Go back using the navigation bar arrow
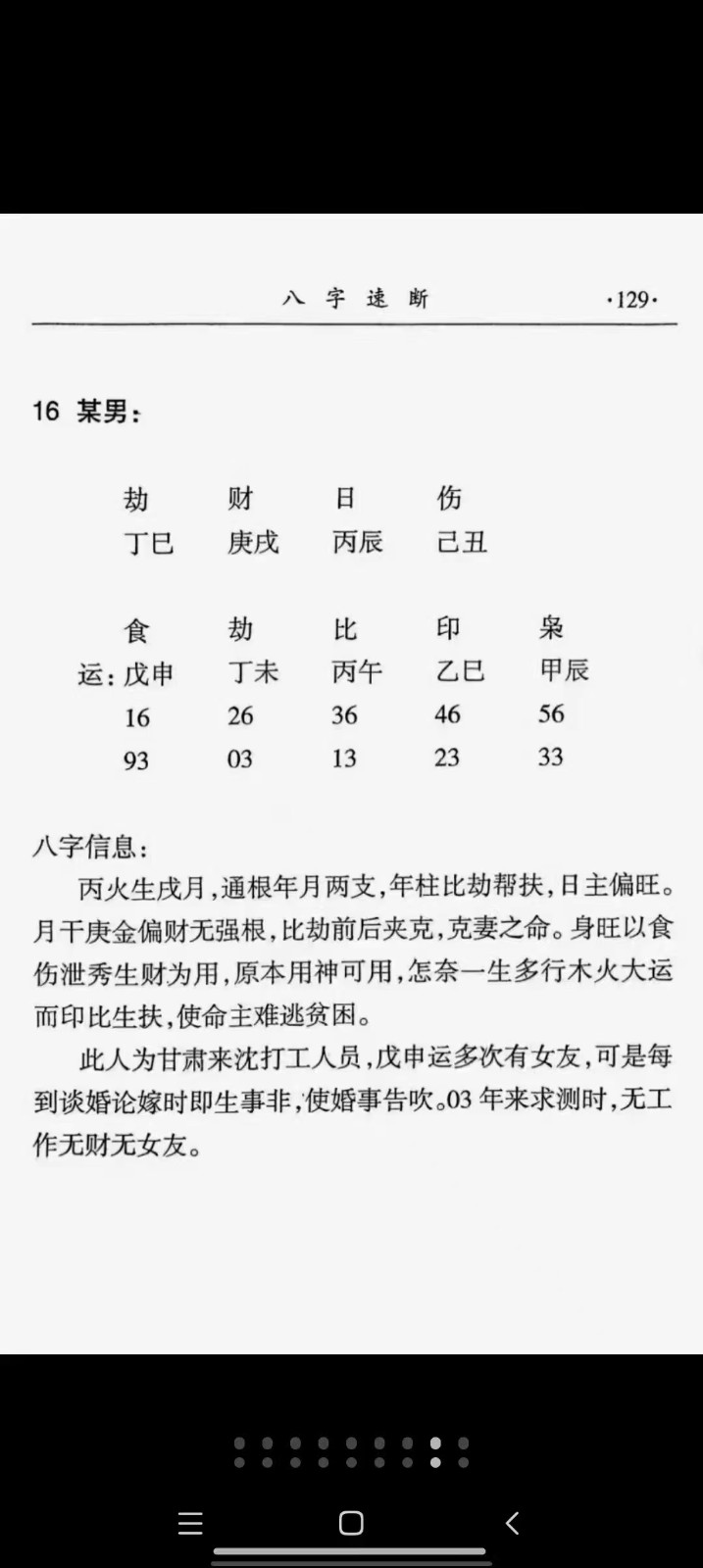This screenshot has width=703, height=1568. click(x=512, y=1522)
